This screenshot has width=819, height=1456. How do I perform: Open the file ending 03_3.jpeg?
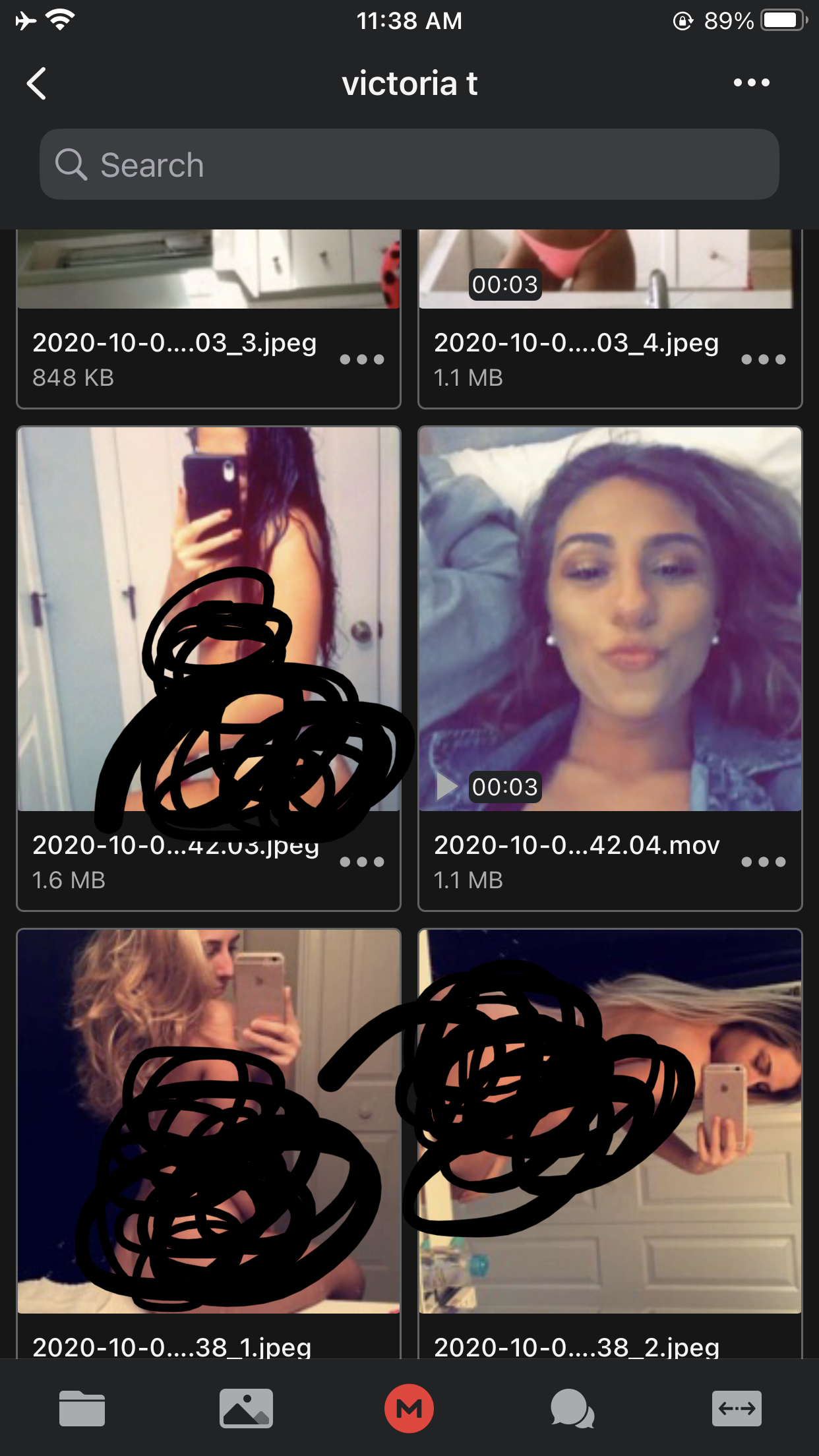pos(208,319)
